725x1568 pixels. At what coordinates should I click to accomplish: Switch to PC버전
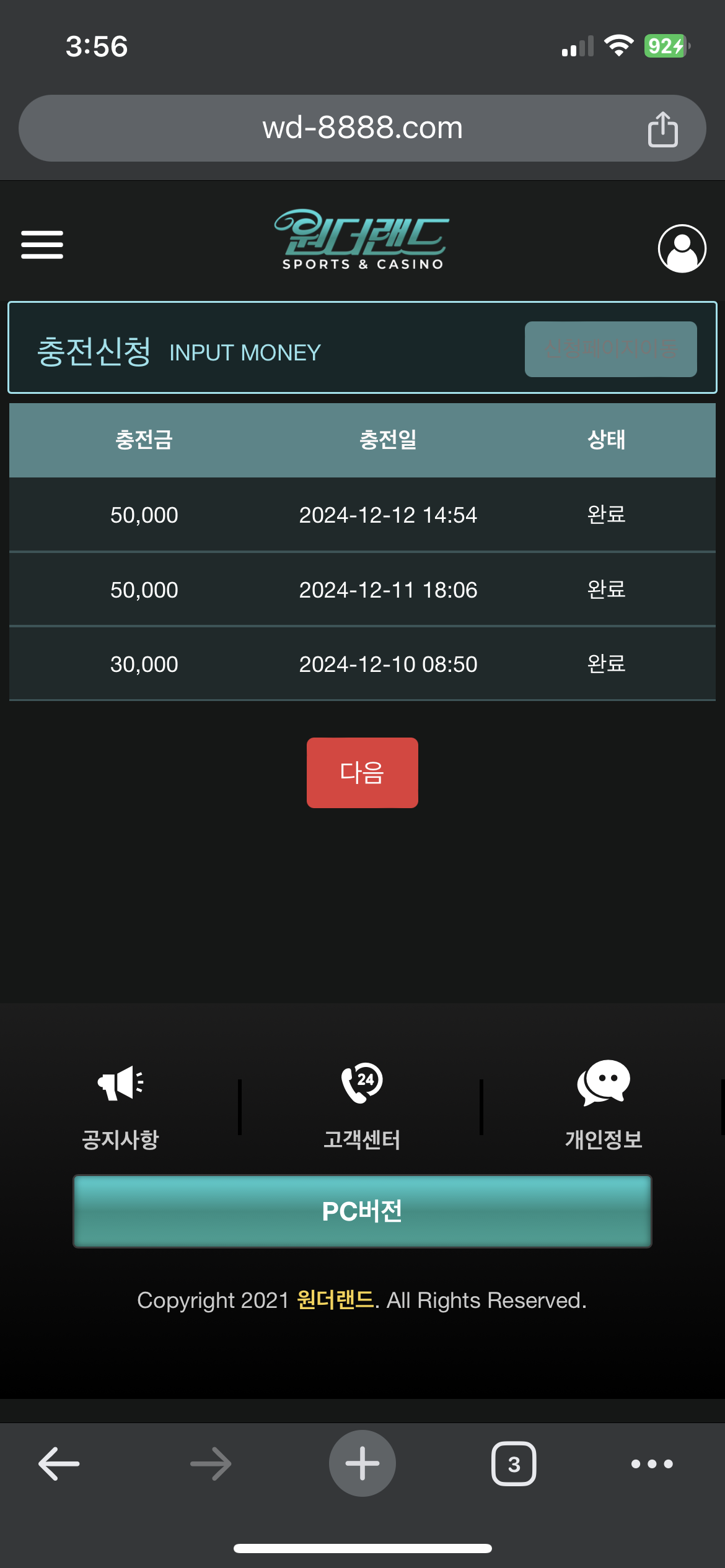tap(362, 1211)
